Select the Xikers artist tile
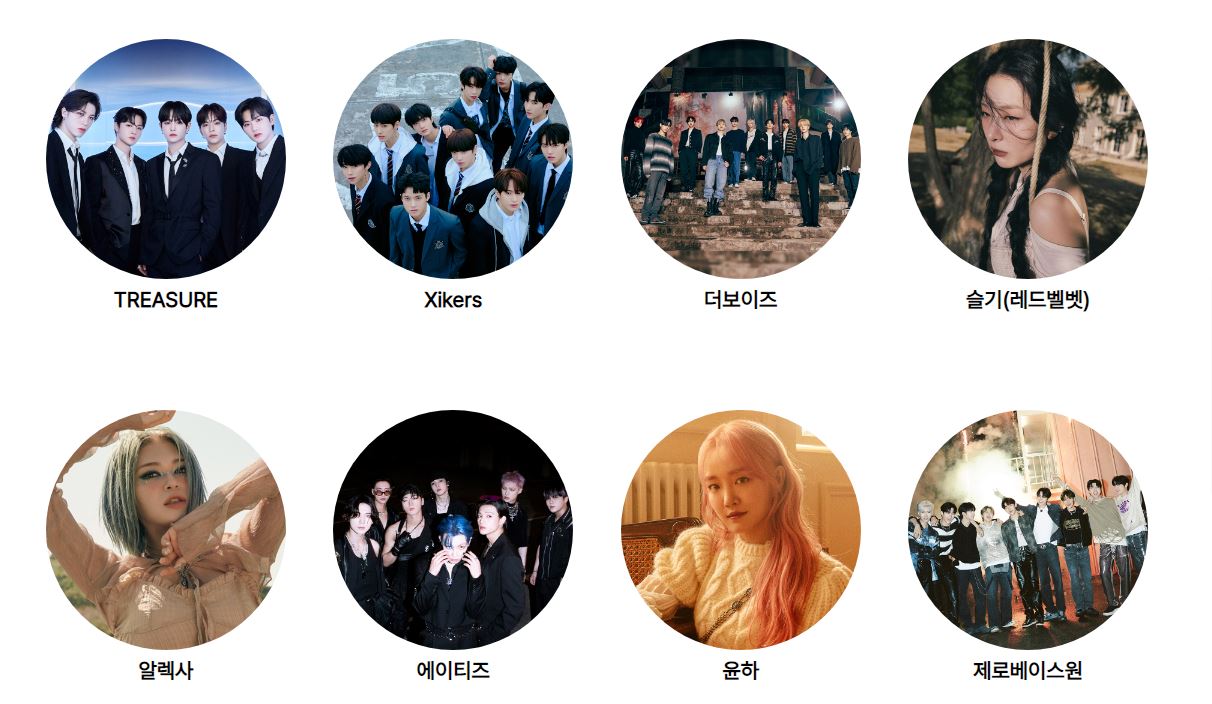This screenshot has width=1212, height=704. [x=453, y=159]
